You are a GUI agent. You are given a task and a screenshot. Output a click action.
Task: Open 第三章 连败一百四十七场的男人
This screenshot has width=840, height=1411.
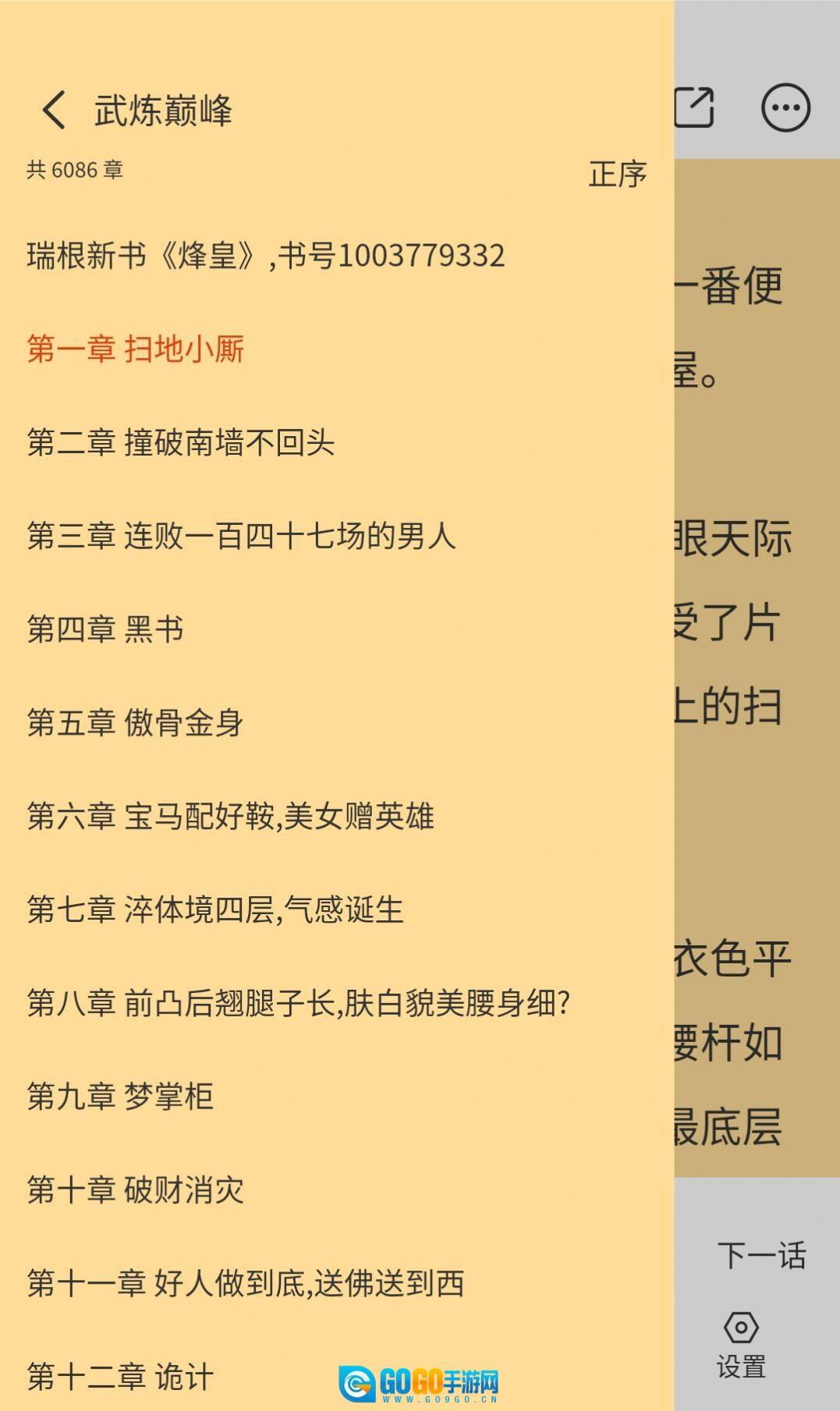(x=241, y=536)
